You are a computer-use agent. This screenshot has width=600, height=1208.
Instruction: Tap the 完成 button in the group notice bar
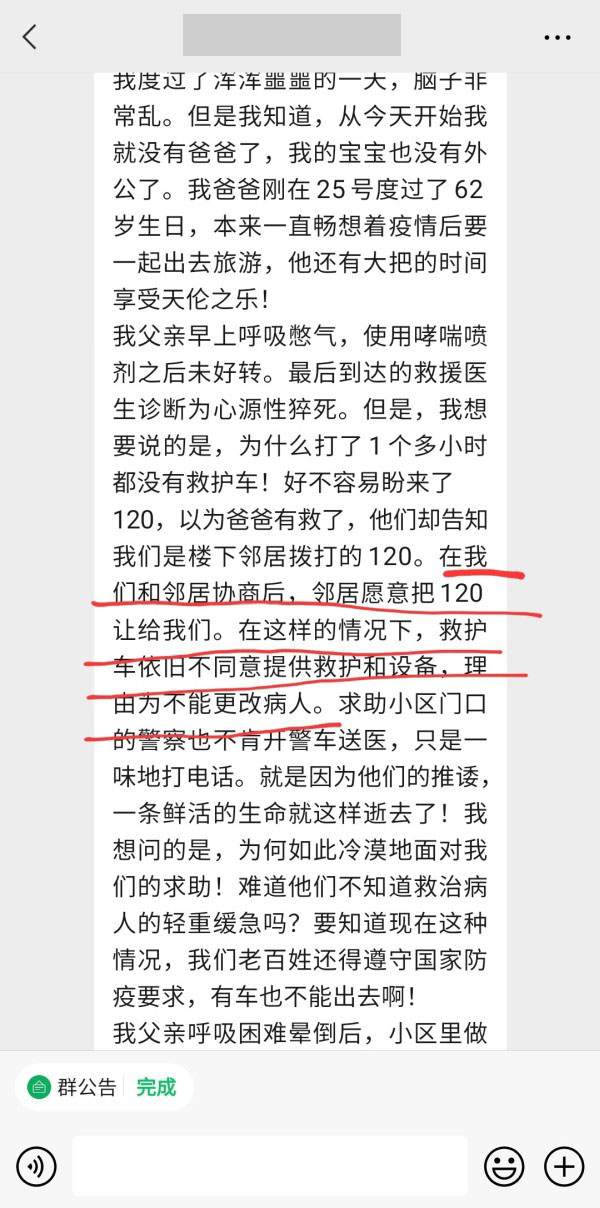[x=156, y=1087]
